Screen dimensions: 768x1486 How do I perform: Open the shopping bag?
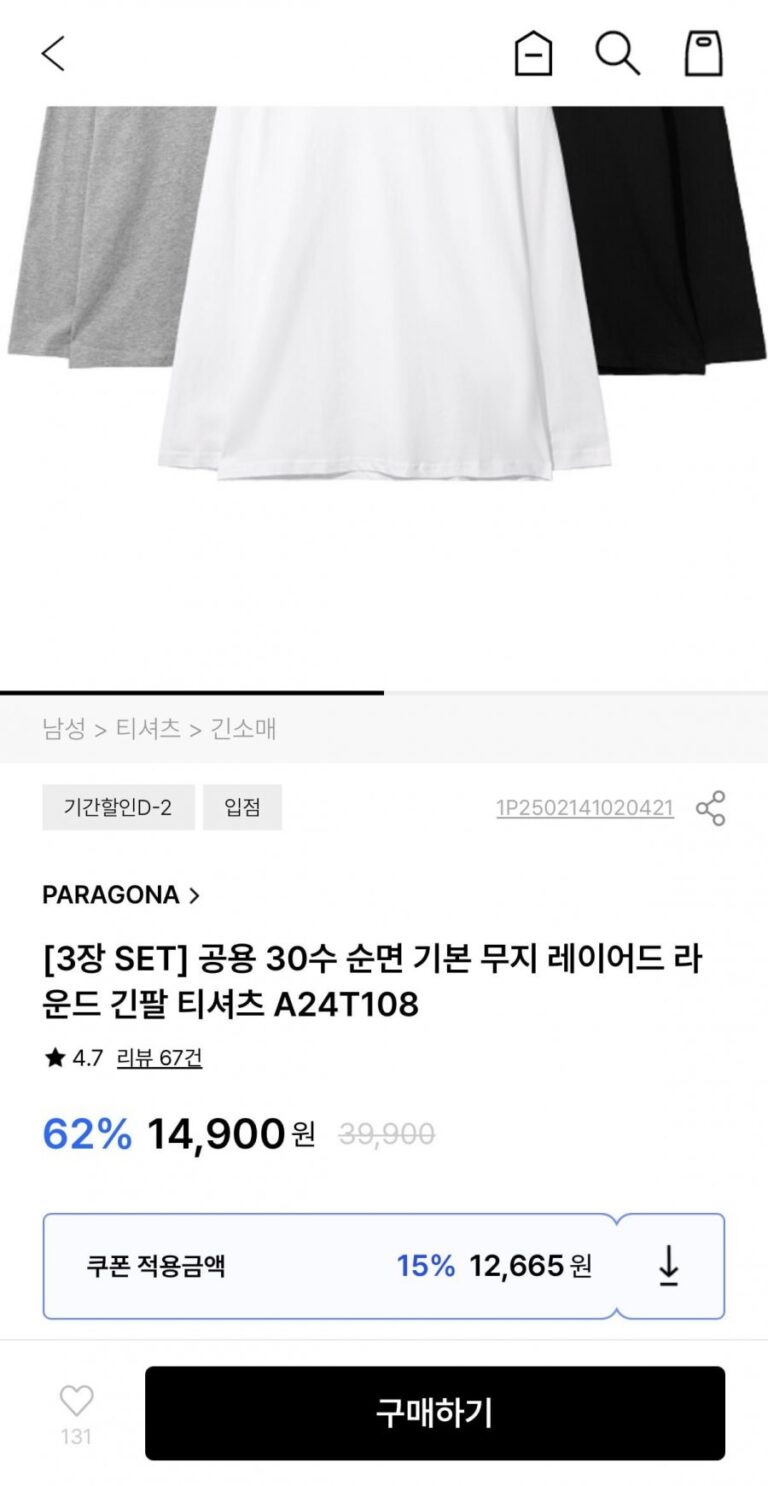(x=703, y=53)
